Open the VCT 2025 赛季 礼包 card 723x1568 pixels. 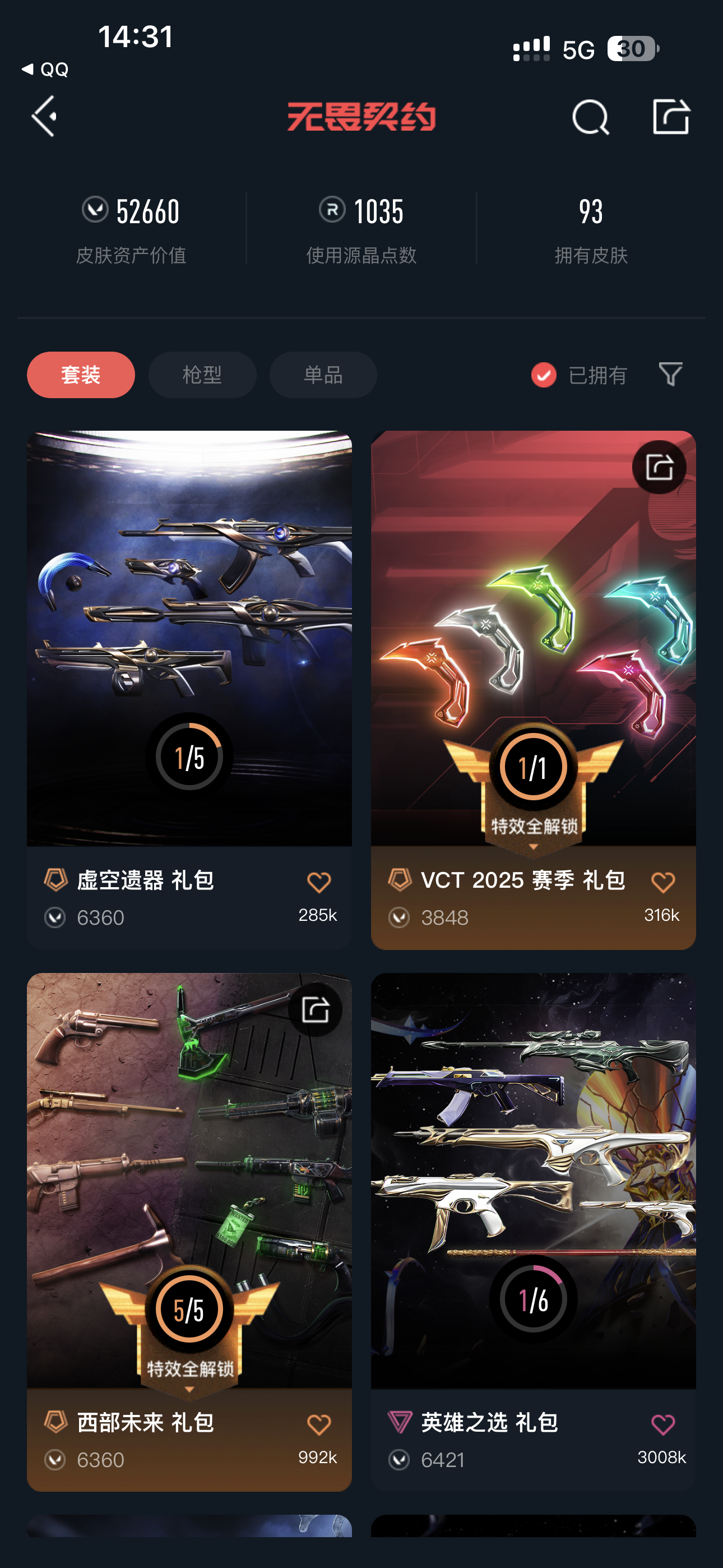[533, 690]
